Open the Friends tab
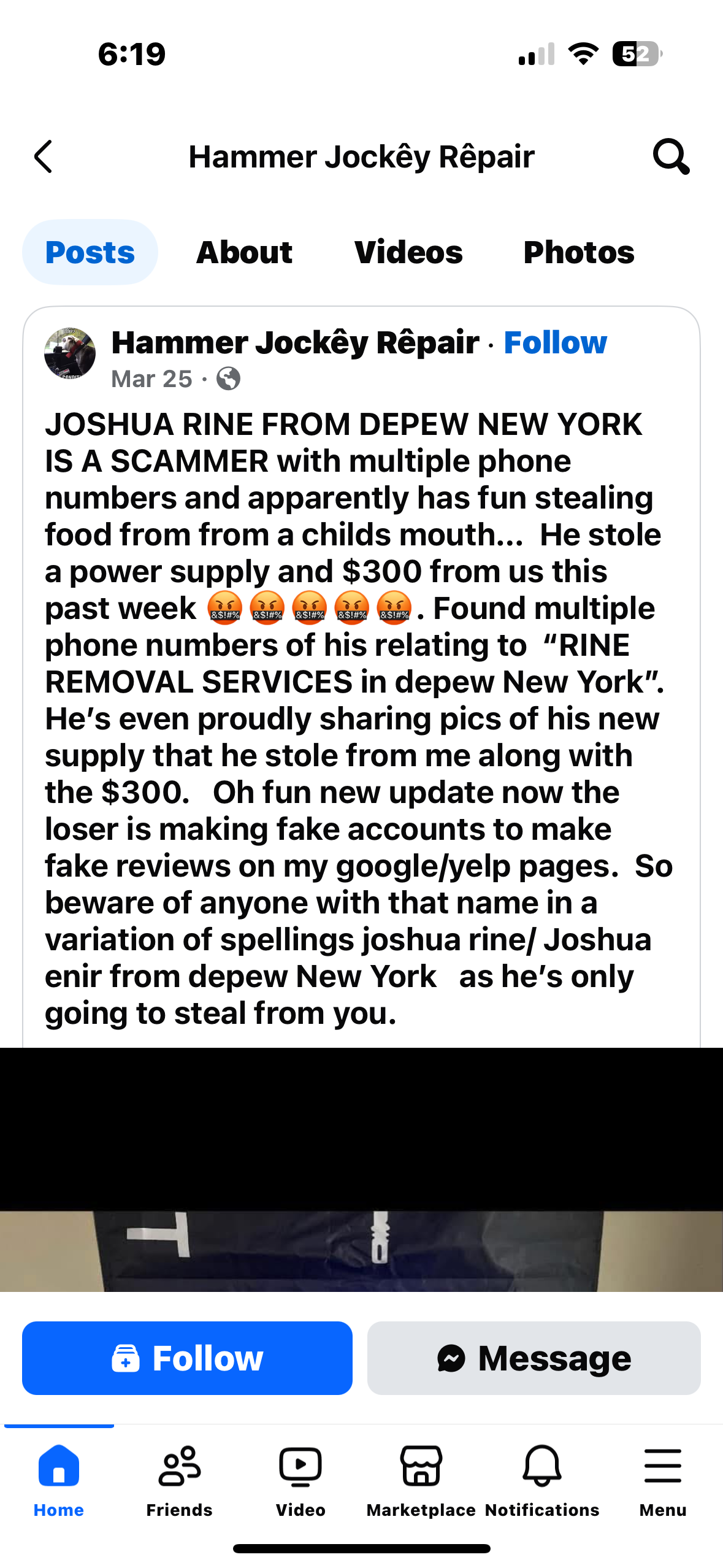The height and width of the screenshot is (1568, 723). (179, 1480)
